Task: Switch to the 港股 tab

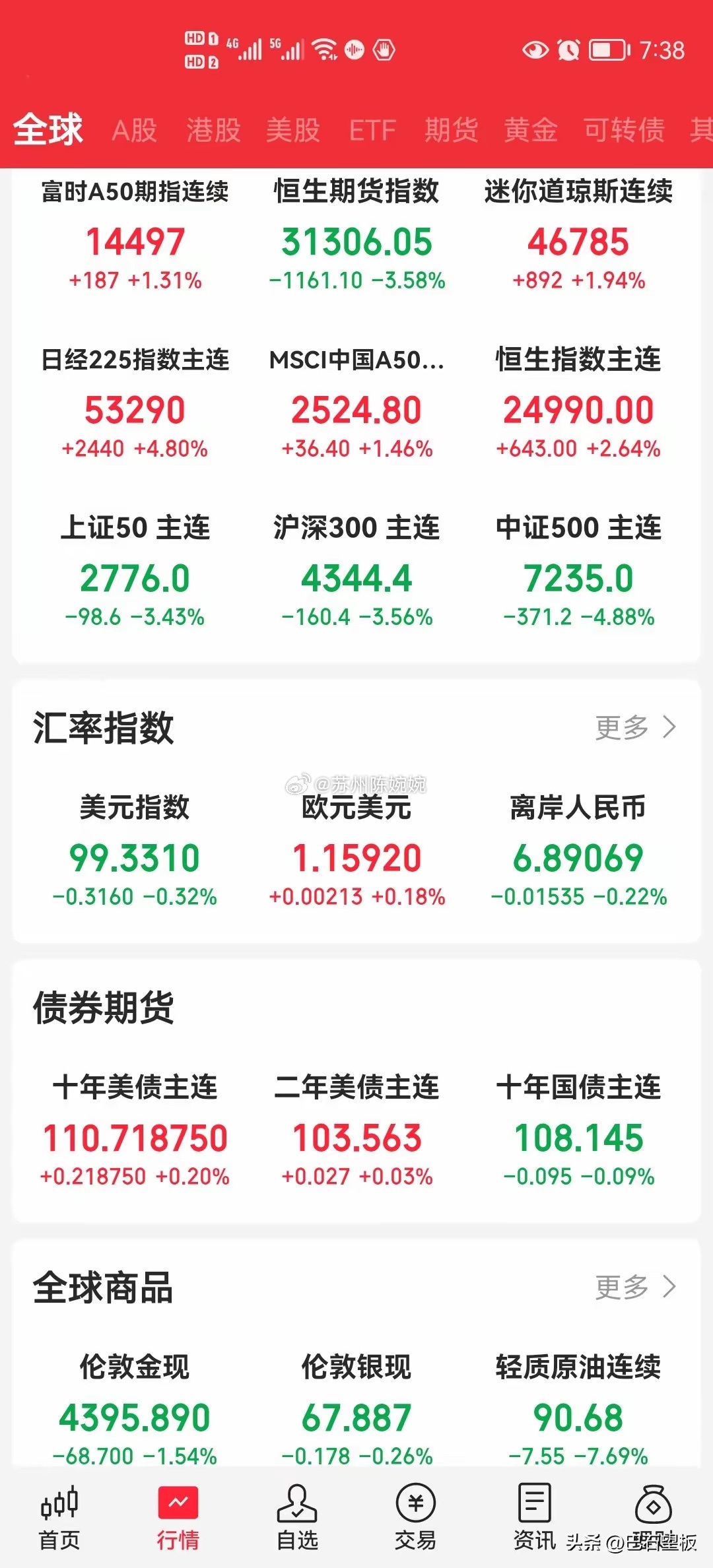Action: (x=212, y=131)
